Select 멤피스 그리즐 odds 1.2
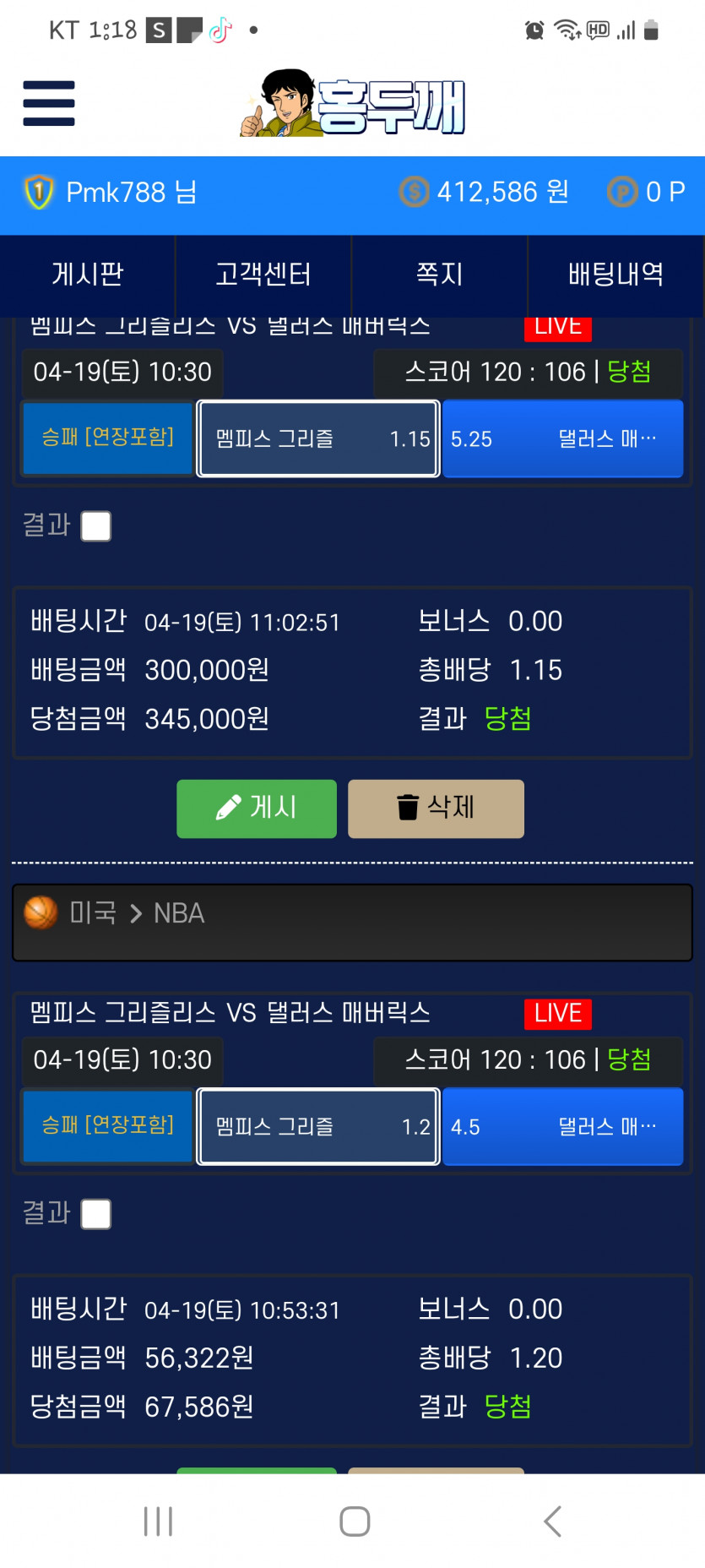 coord(318,1126)
